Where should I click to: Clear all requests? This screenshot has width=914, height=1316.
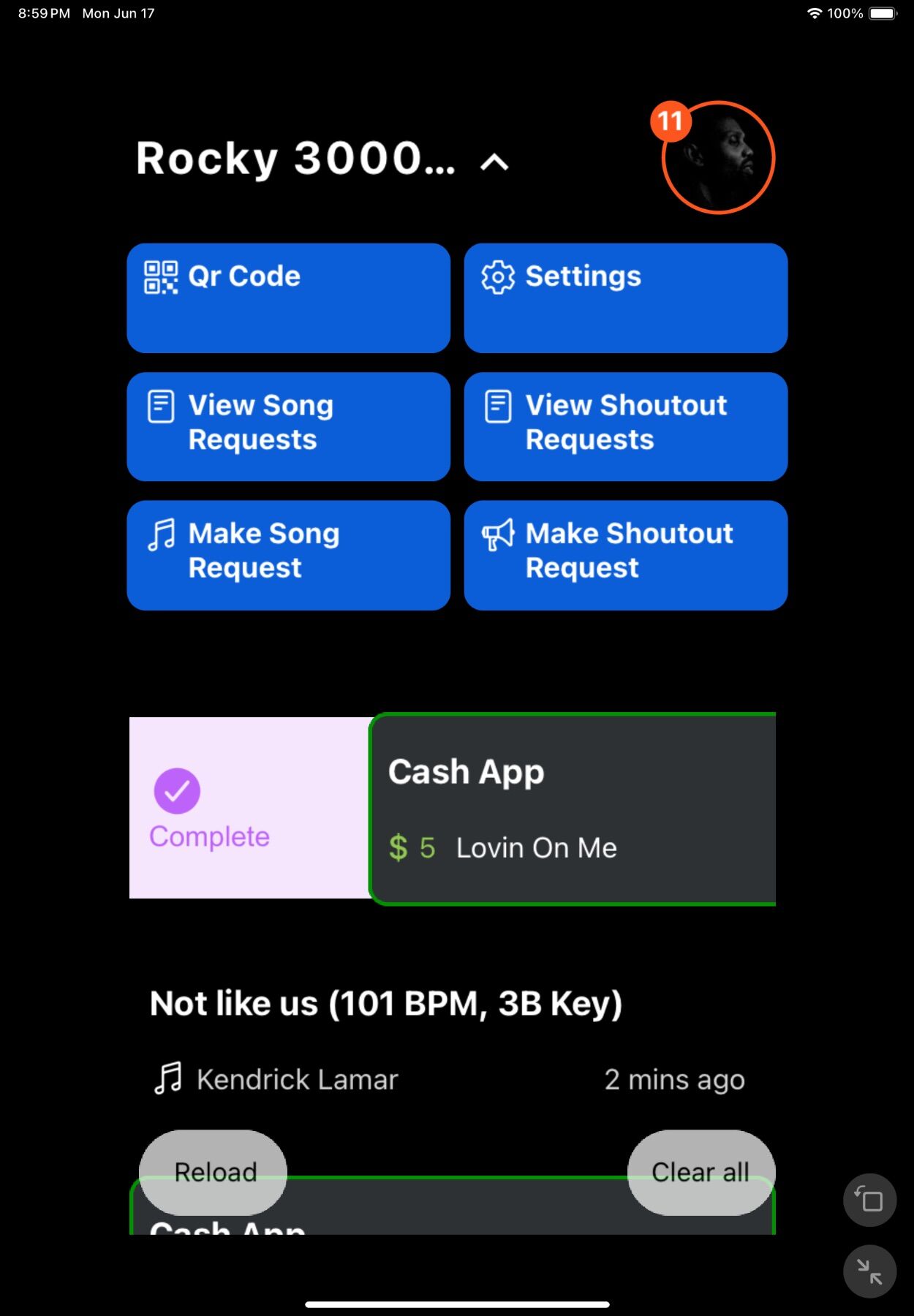pyautogui.click(x=700, y=1172)
